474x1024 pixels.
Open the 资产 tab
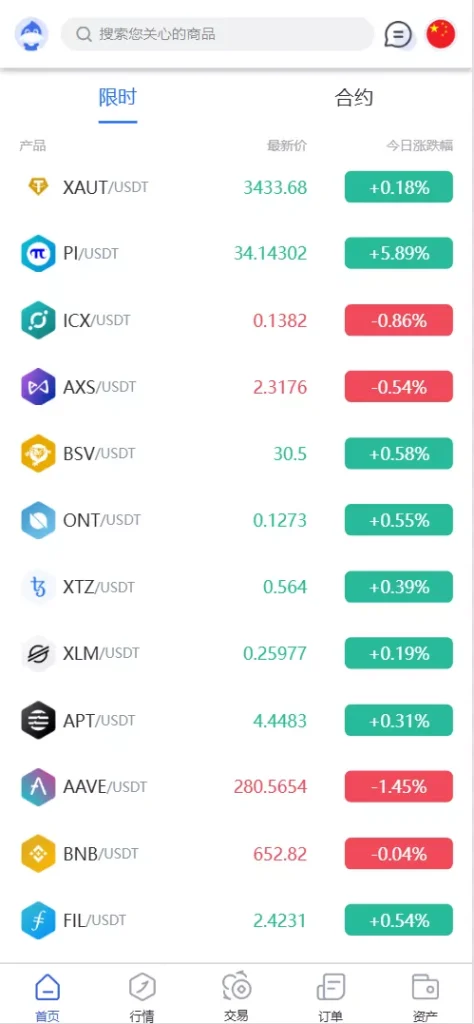(x=425, y=997)
